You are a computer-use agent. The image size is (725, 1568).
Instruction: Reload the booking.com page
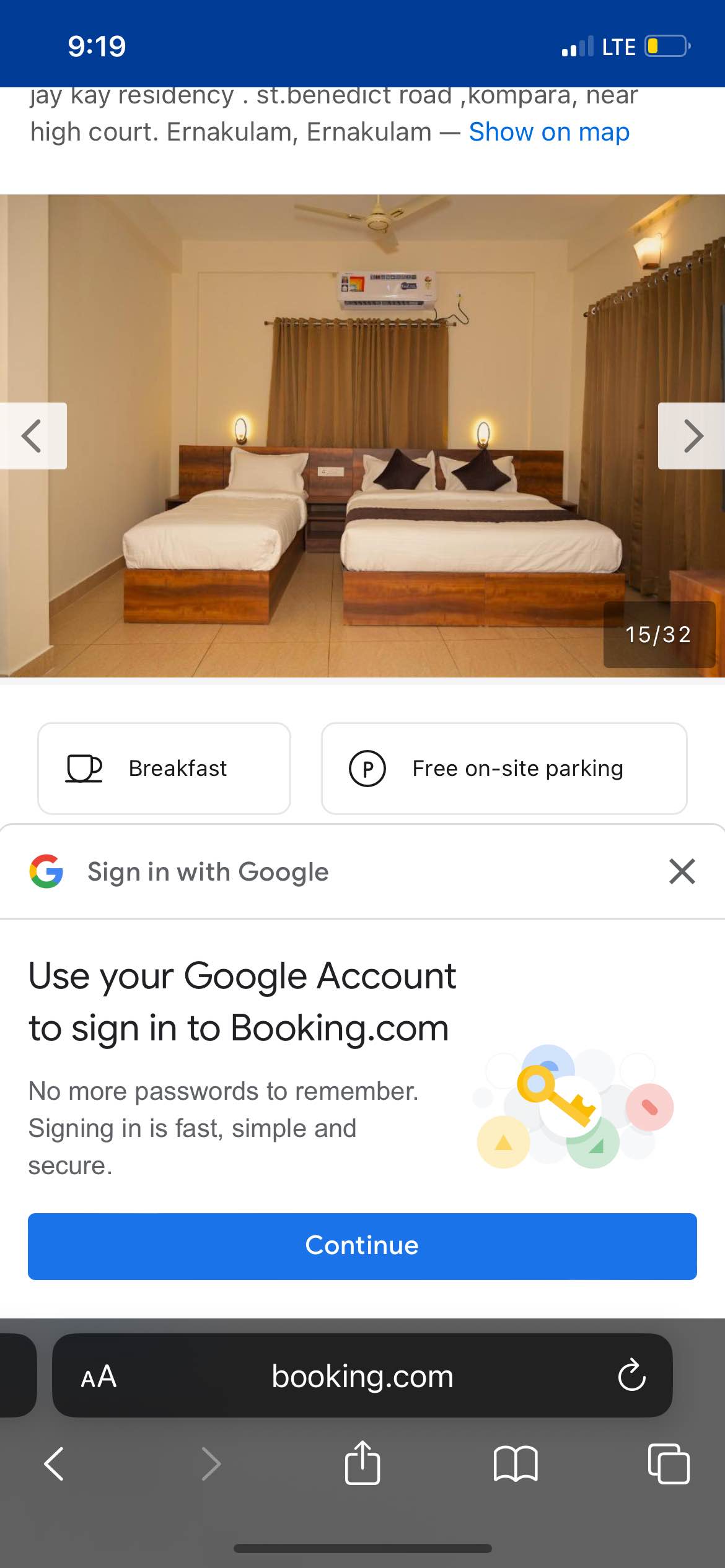[631, 1377]
